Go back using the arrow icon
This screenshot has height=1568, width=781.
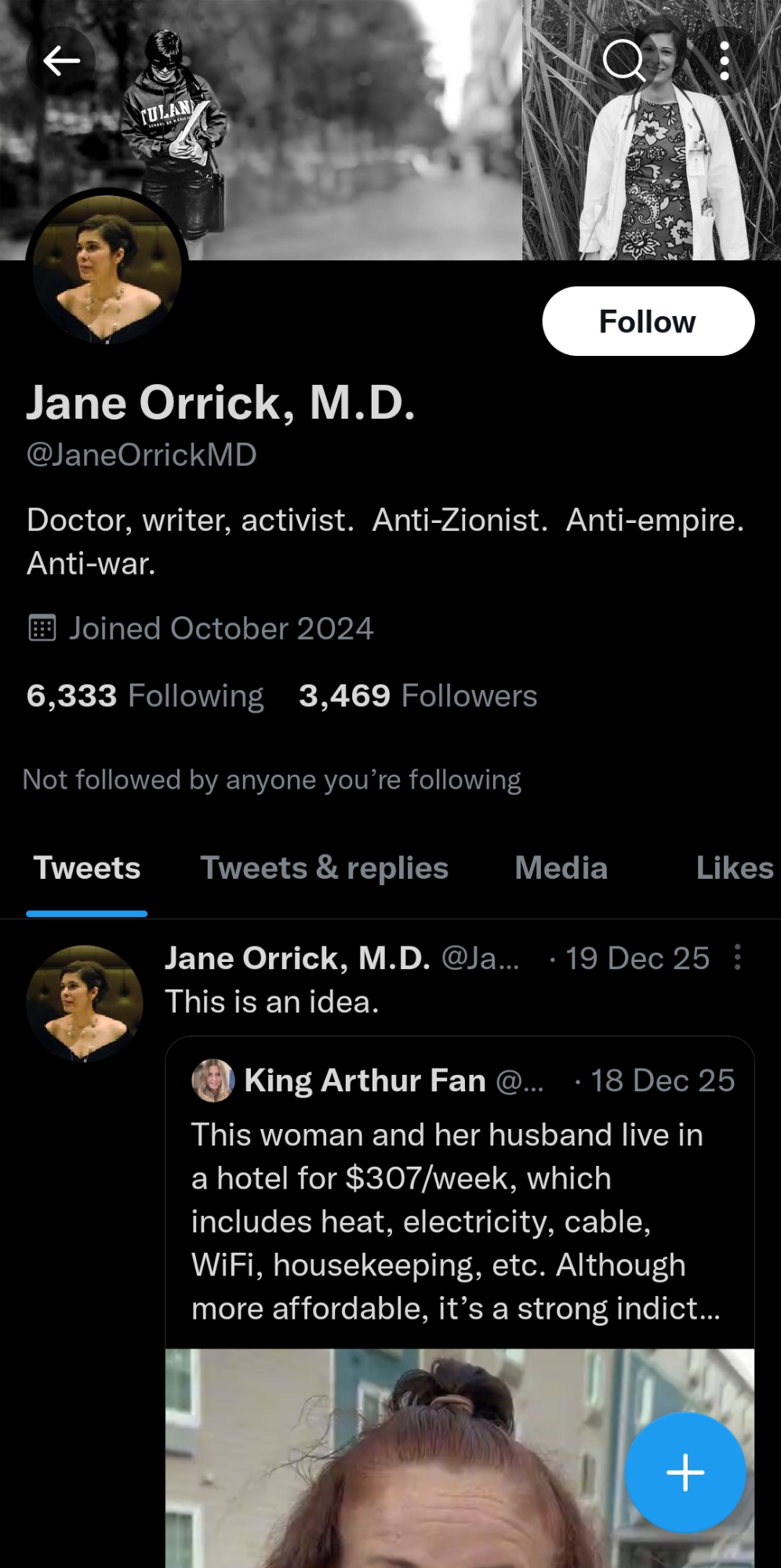click(61, 60)
